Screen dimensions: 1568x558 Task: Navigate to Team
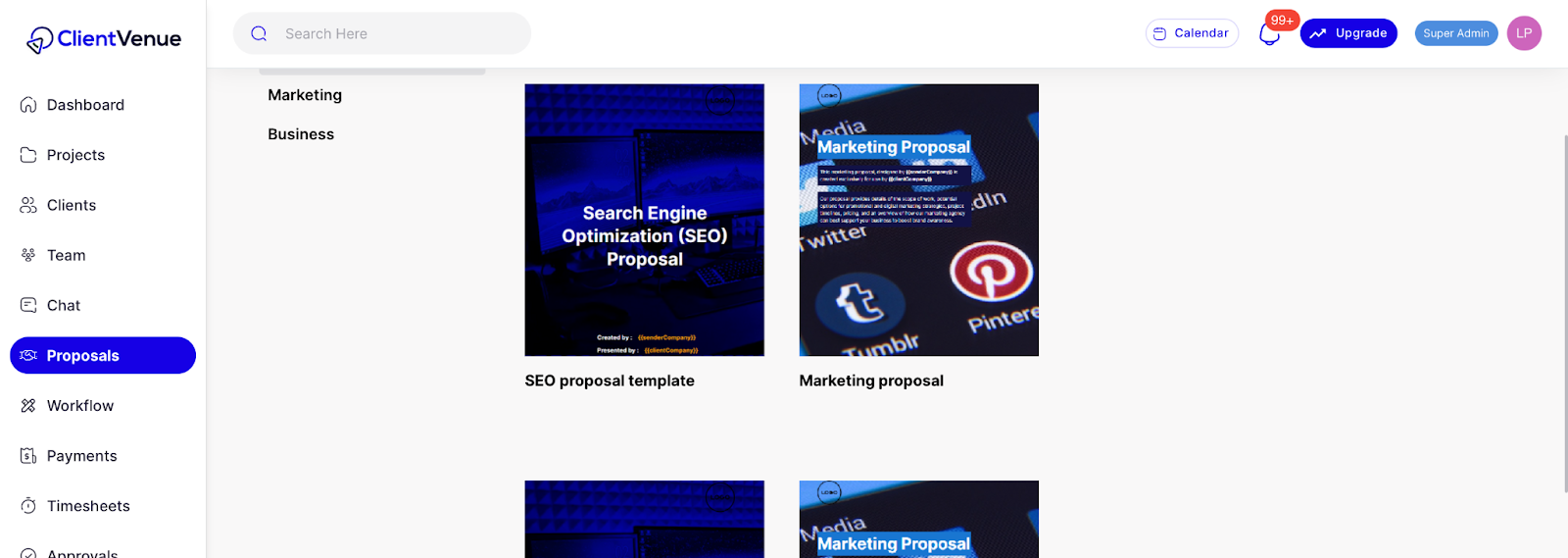[x=66, y=255]
